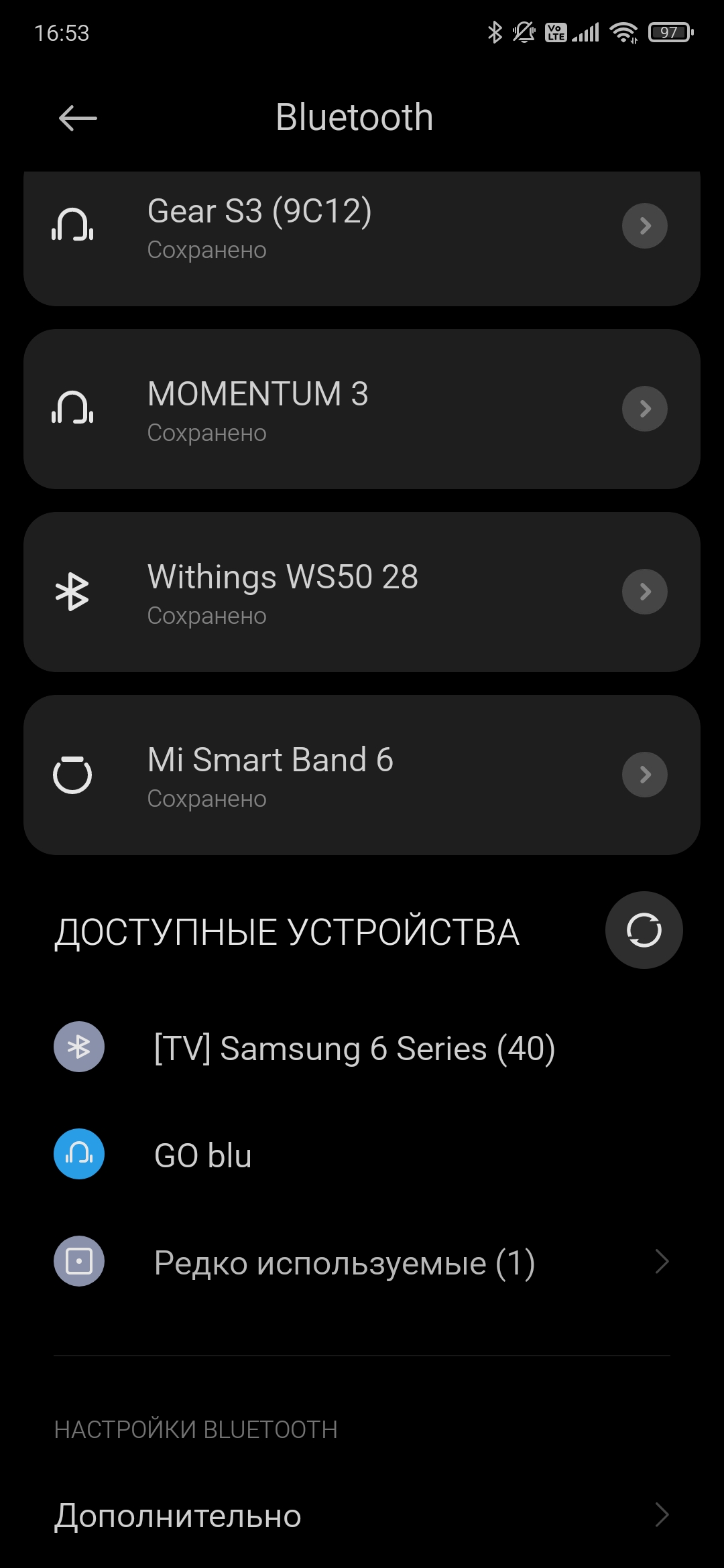Open details arrow for MOMENTUM 3
The image size is (724, 1568).
pyautogui.click(x=644, y=409)
